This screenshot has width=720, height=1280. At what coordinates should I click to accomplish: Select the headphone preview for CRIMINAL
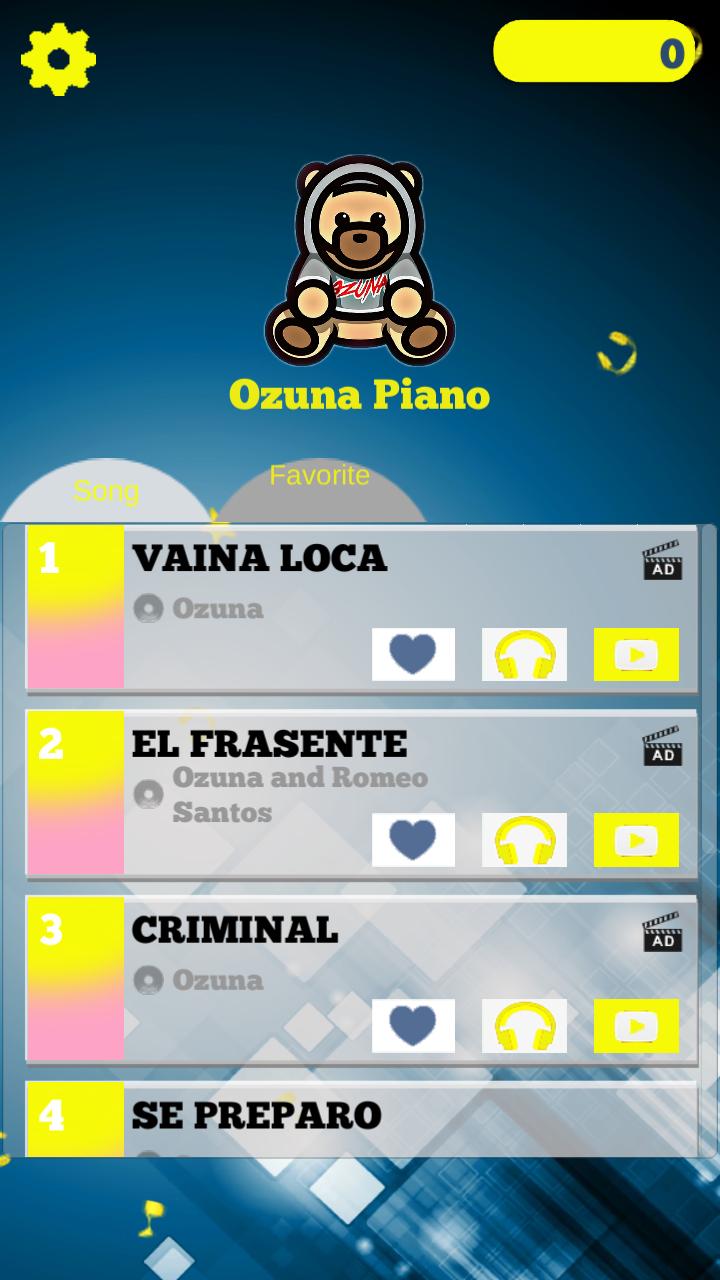pyautogui.click(x=524, y=1025)
